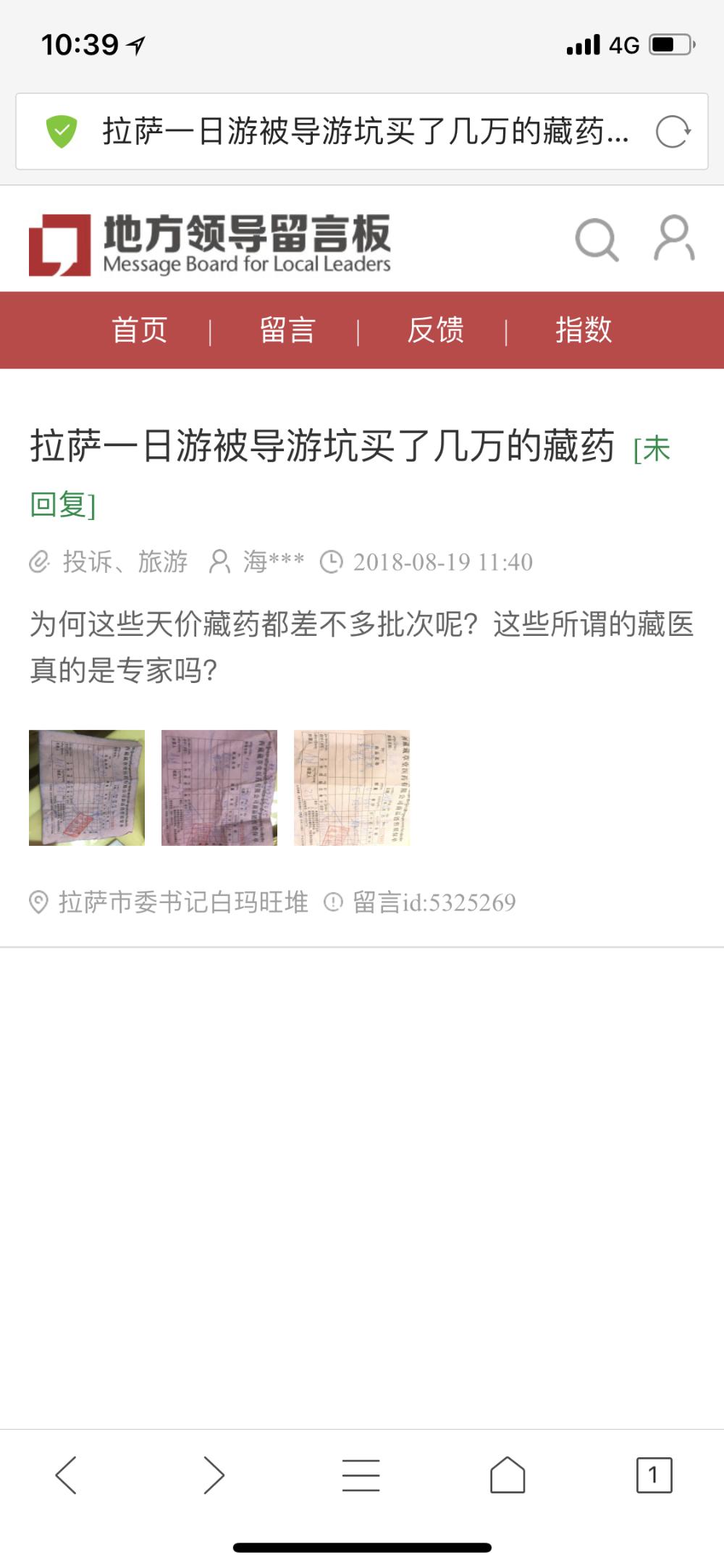
Task: View the first receipt photo
Action: [87, 787]
